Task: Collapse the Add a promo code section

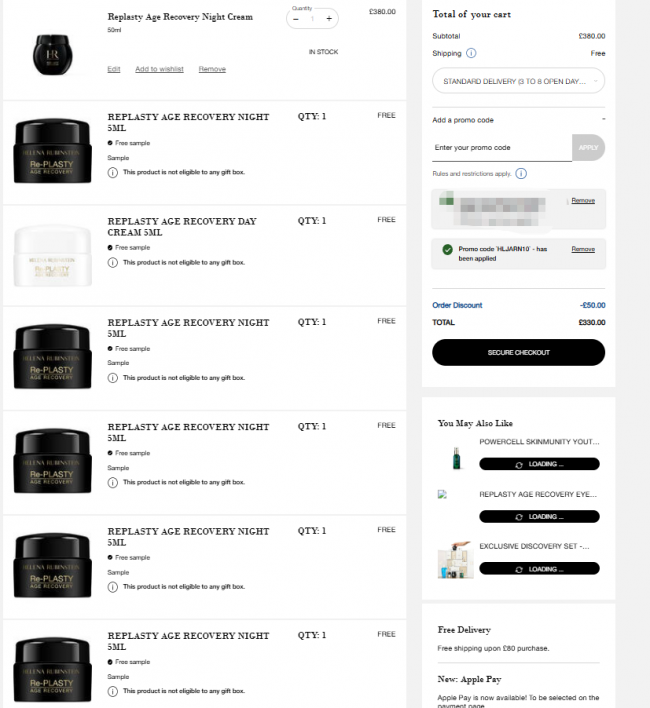Action: tap(603, 120)
